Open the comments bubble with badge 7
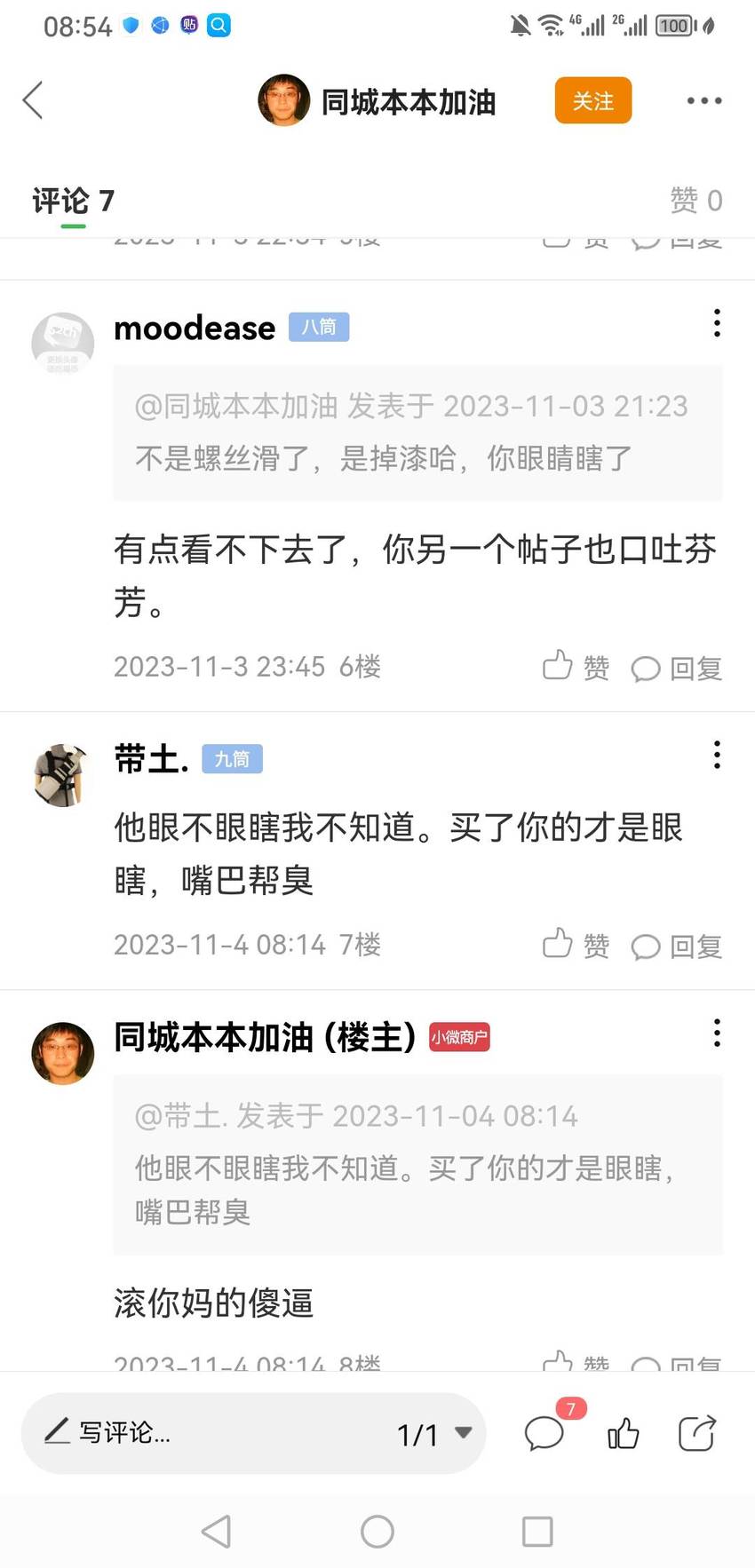The width and height of the screenshot is (755, 1568). tap(546, 1430)
